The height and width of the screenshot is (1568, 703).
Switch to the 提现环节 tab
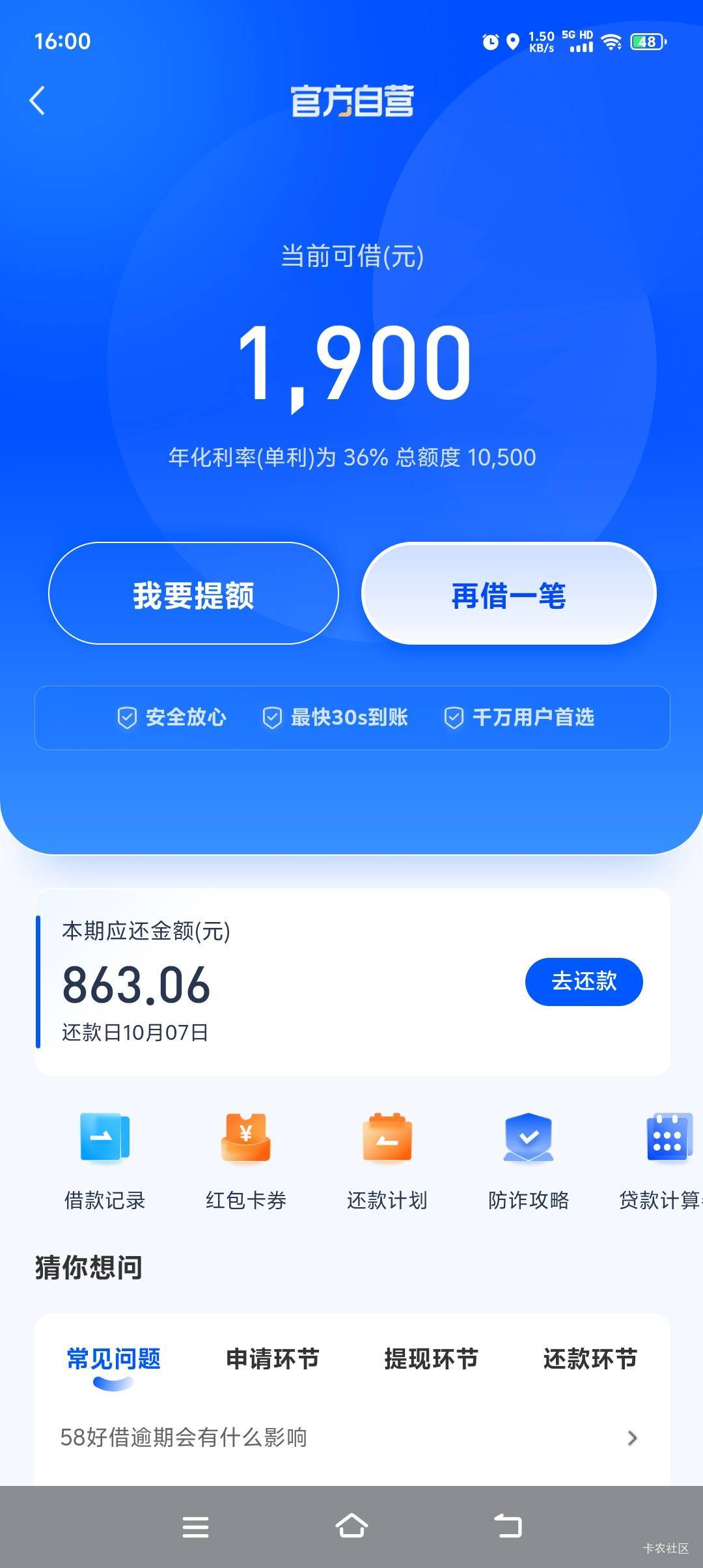[432, 1359]
